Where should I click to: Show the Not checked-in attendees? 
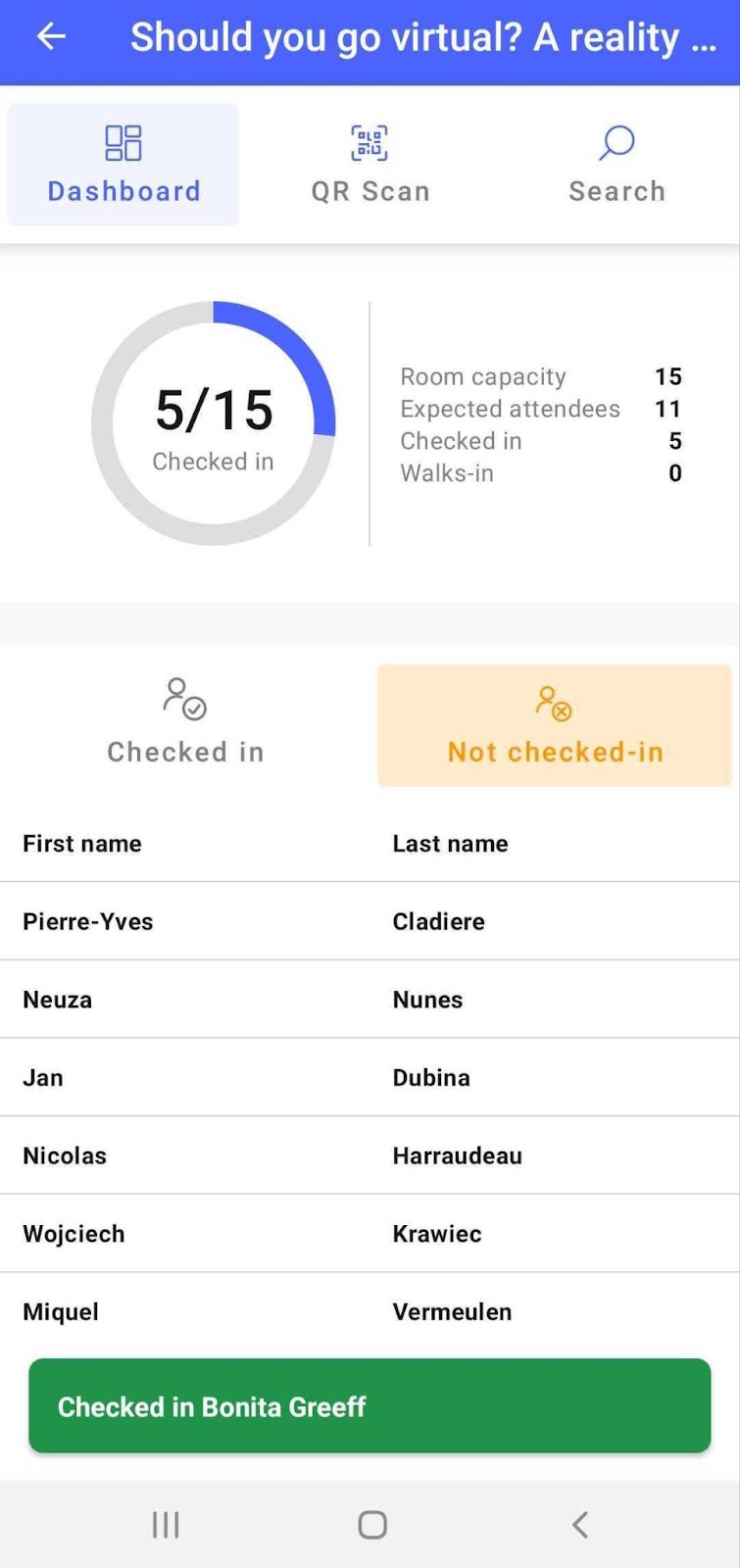[554, 725]
